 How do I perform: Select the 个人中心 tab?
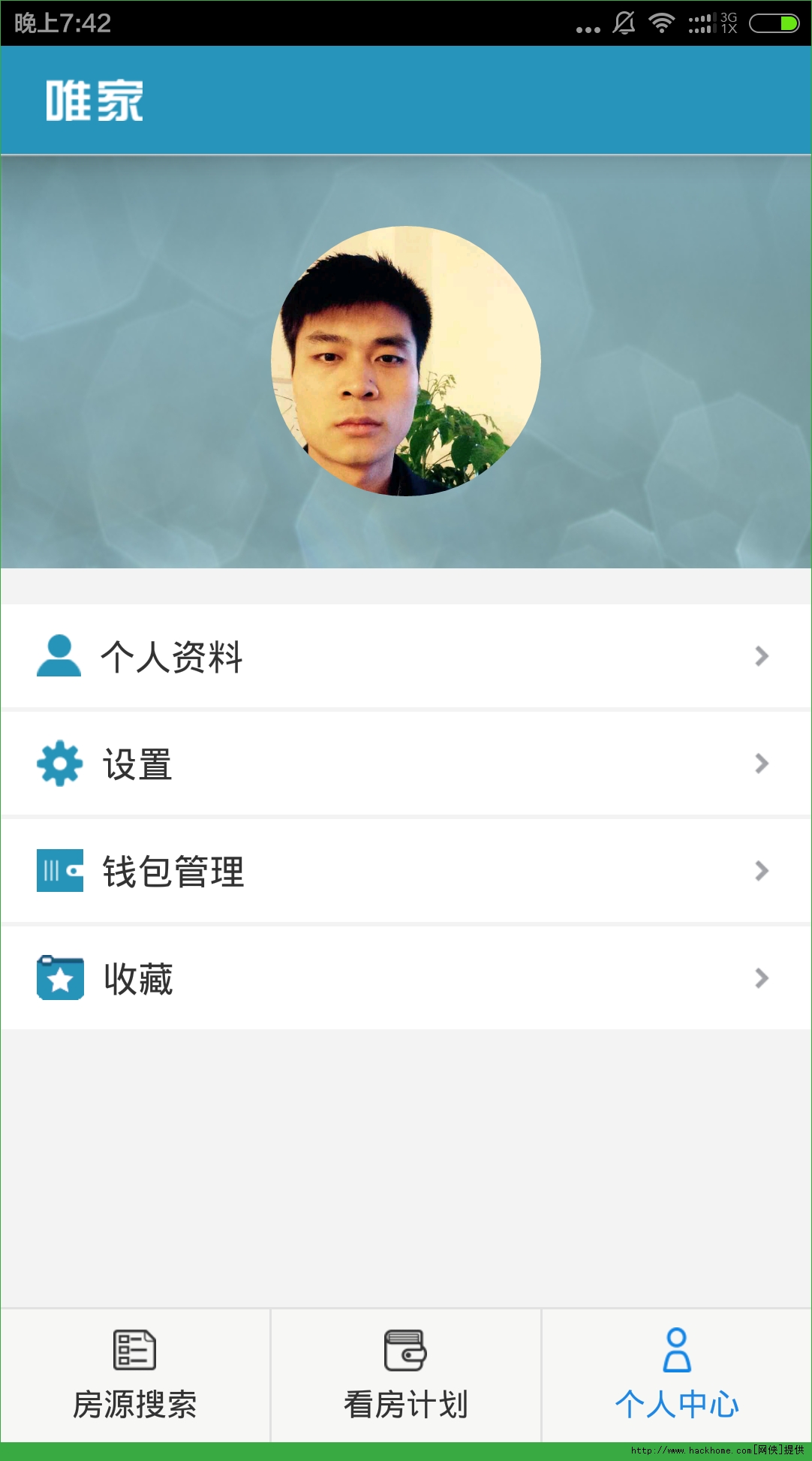click(676, 1375)
